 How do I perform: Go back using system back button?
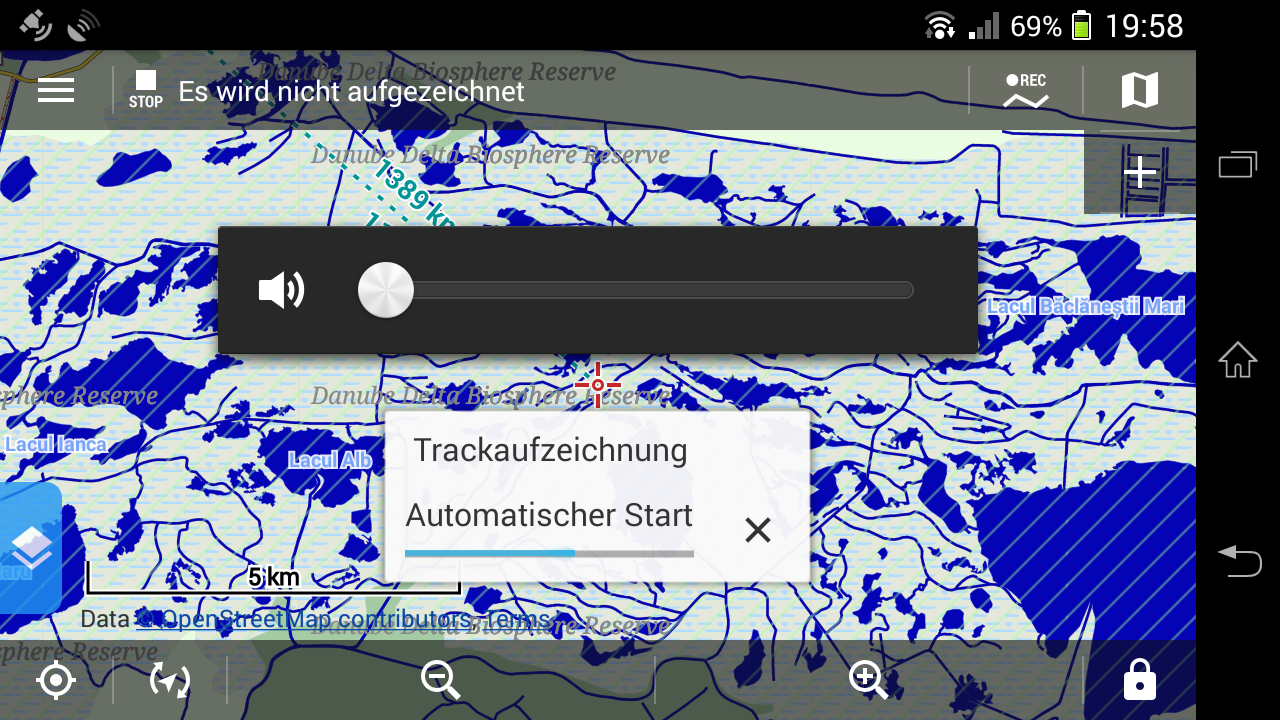(1238, 560)
